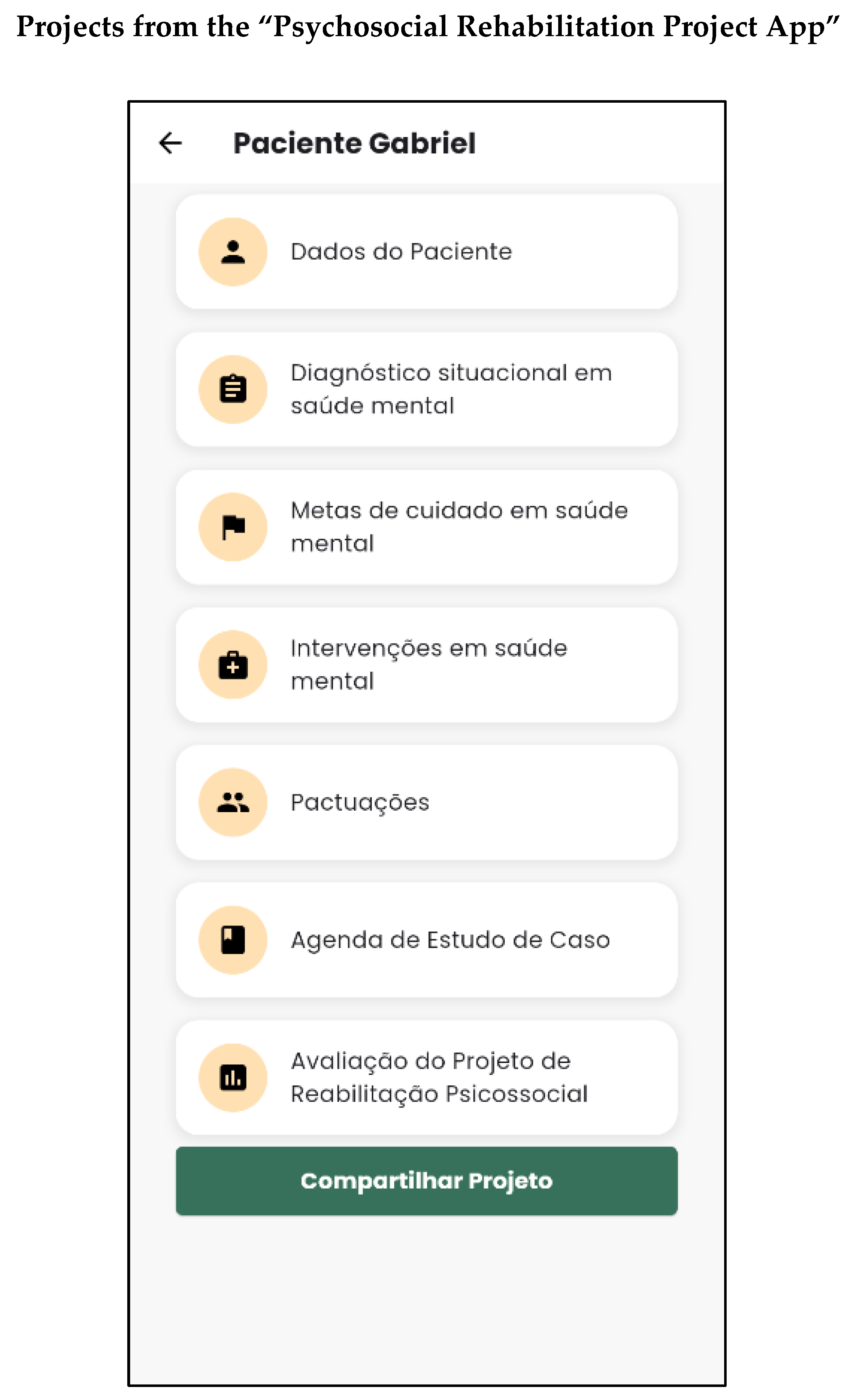
Task: Click the clipboard icon for situational diagnosis
Action: click(233, 389)
